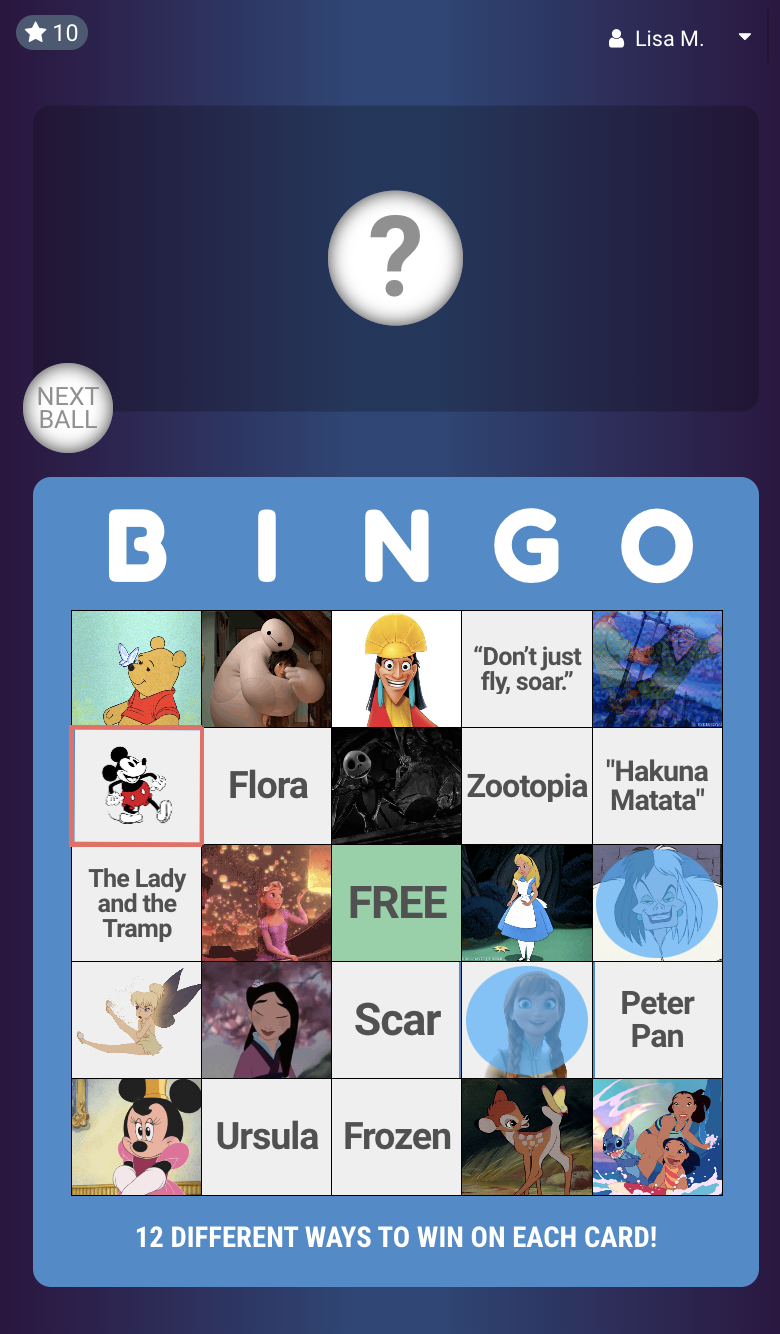Mark the Mulan picture square
This screenshot has height=1334, width=780.
[x=267, y=1020]
